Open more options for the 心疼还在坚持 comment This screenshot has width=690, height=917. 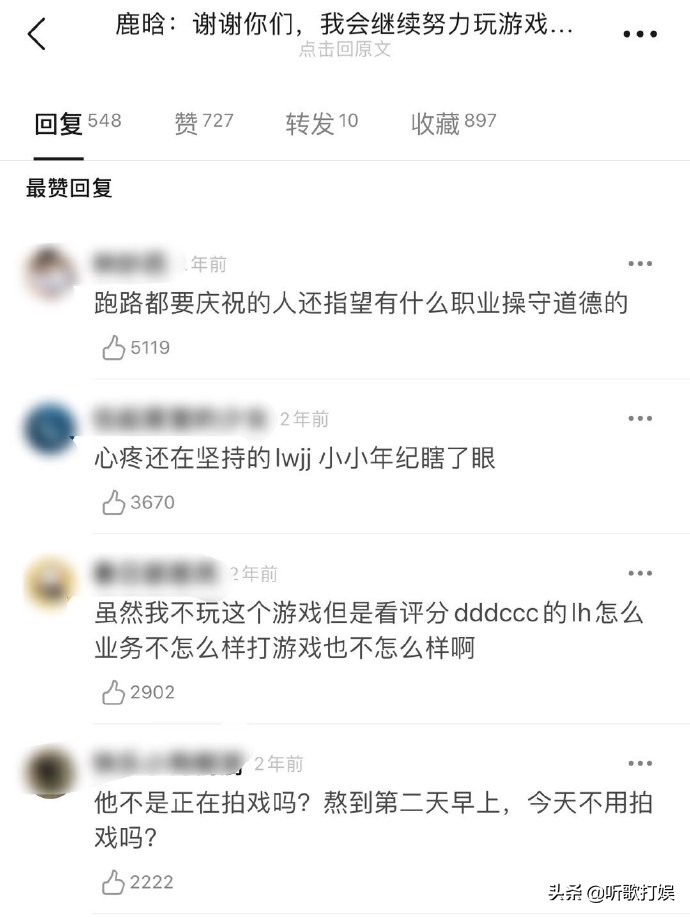pos(640,418)
